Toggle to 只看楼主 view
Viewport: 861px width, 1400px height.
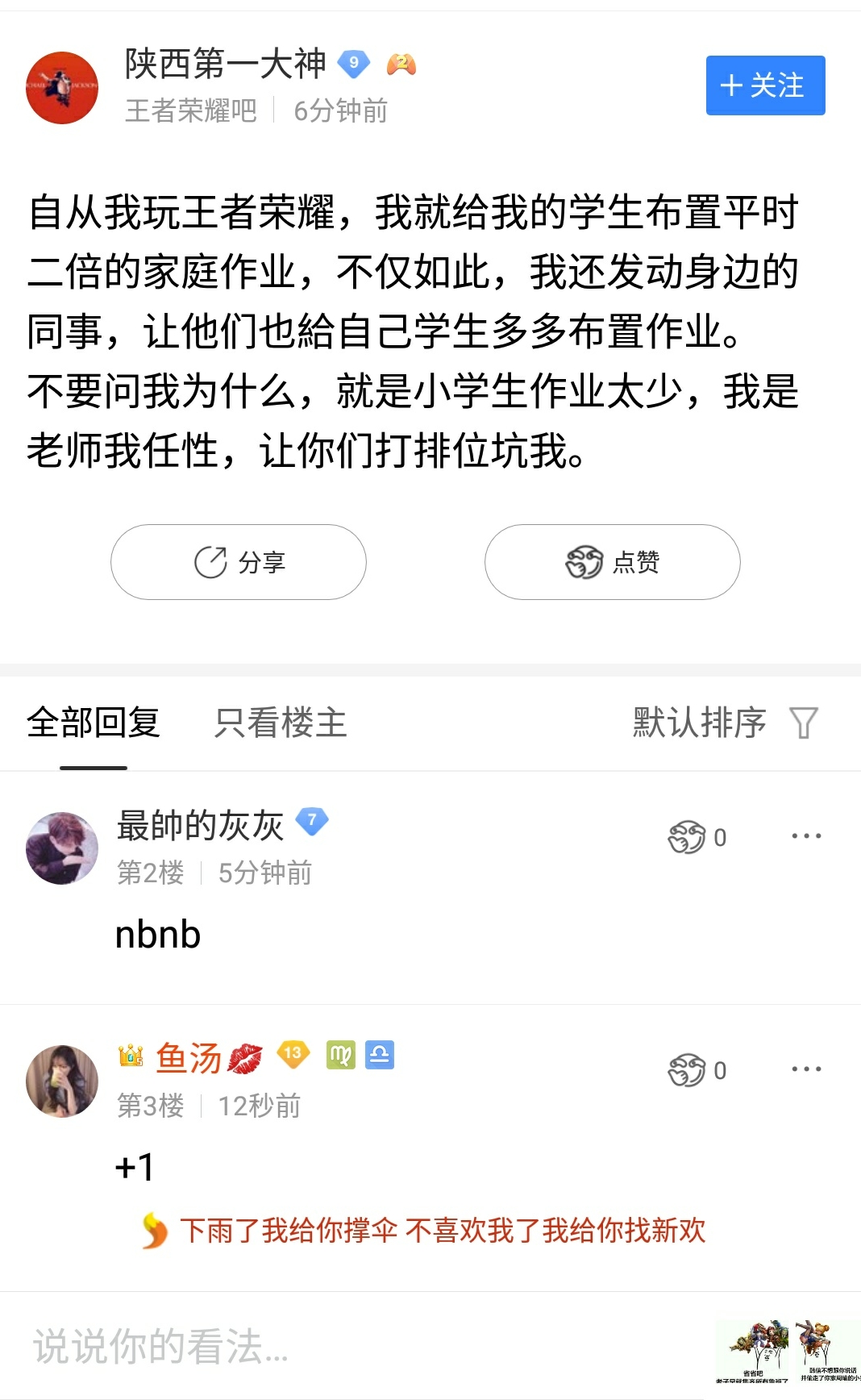pos(280,723)
